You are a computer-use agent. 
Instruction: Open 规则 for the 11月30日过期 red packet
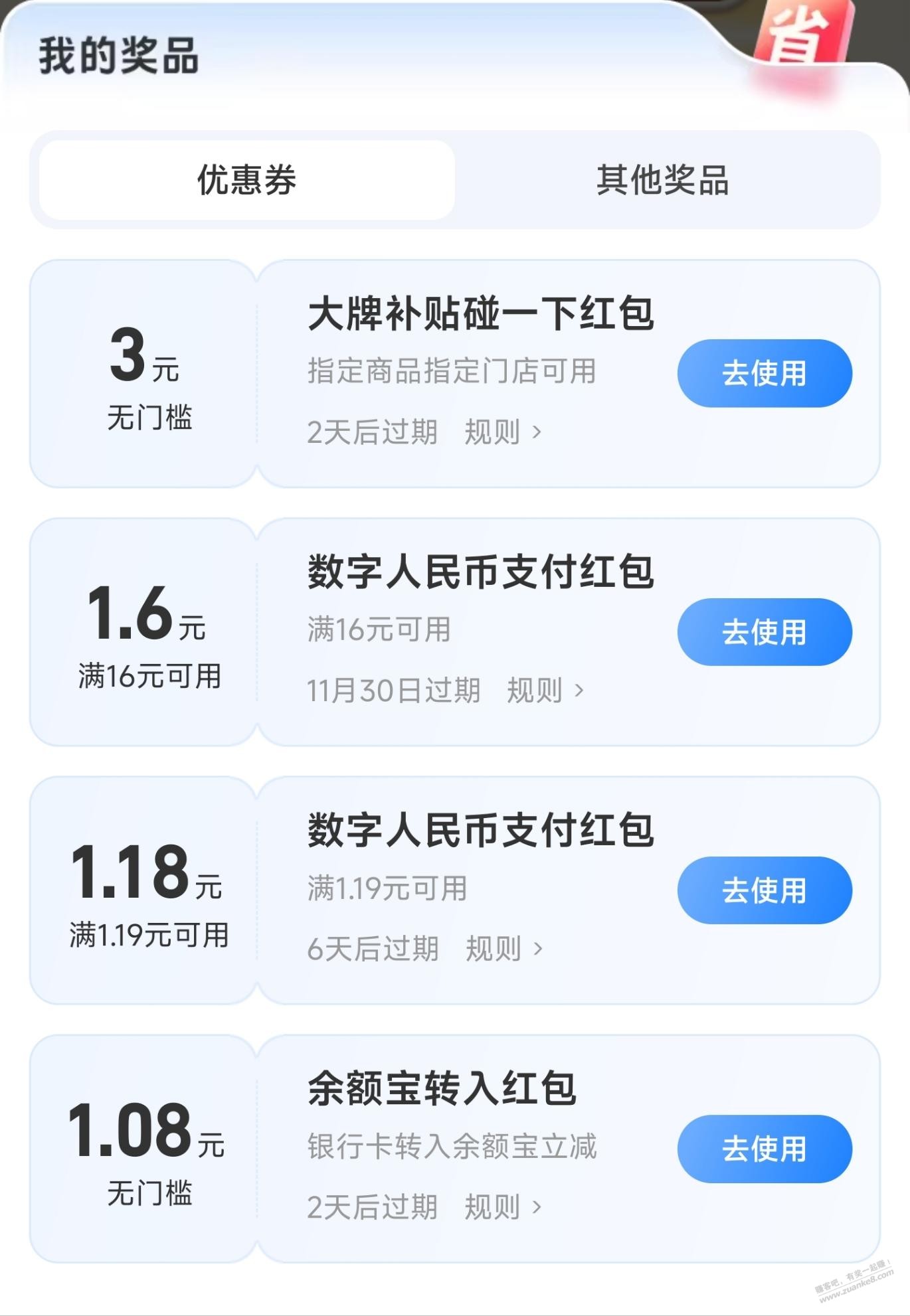point(545,691)
